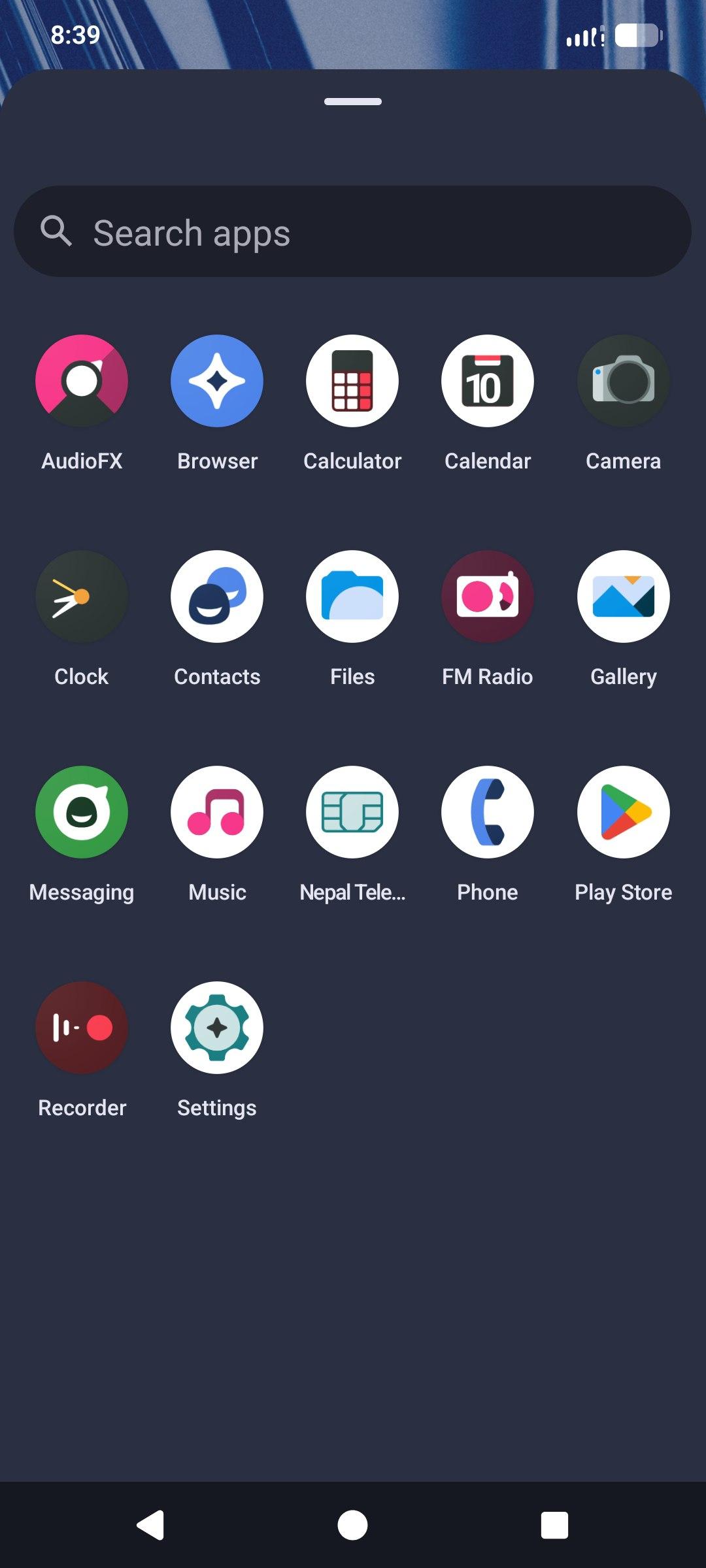Open the Nepal Telecom SIM app
Image resolution: width=706 pixels, height=1568 pixels.
[352, 813]
